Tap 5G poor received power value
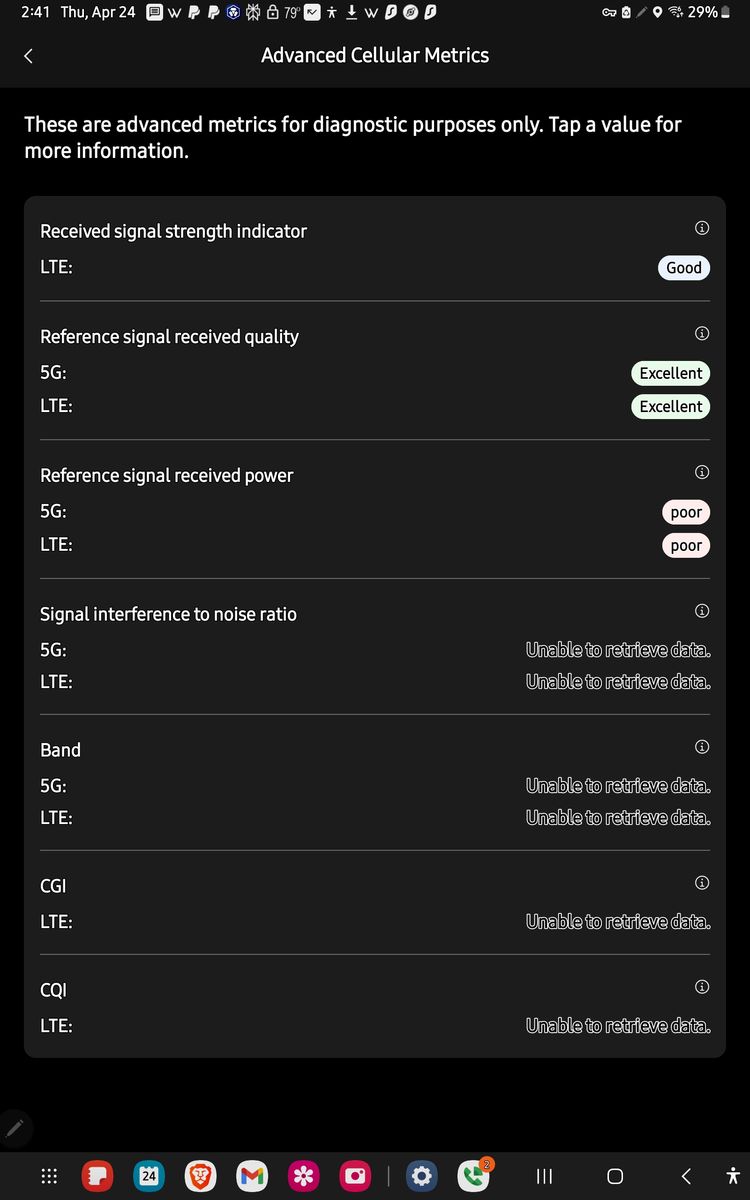This screenshot has width=750, height=1200. (686, 512)
